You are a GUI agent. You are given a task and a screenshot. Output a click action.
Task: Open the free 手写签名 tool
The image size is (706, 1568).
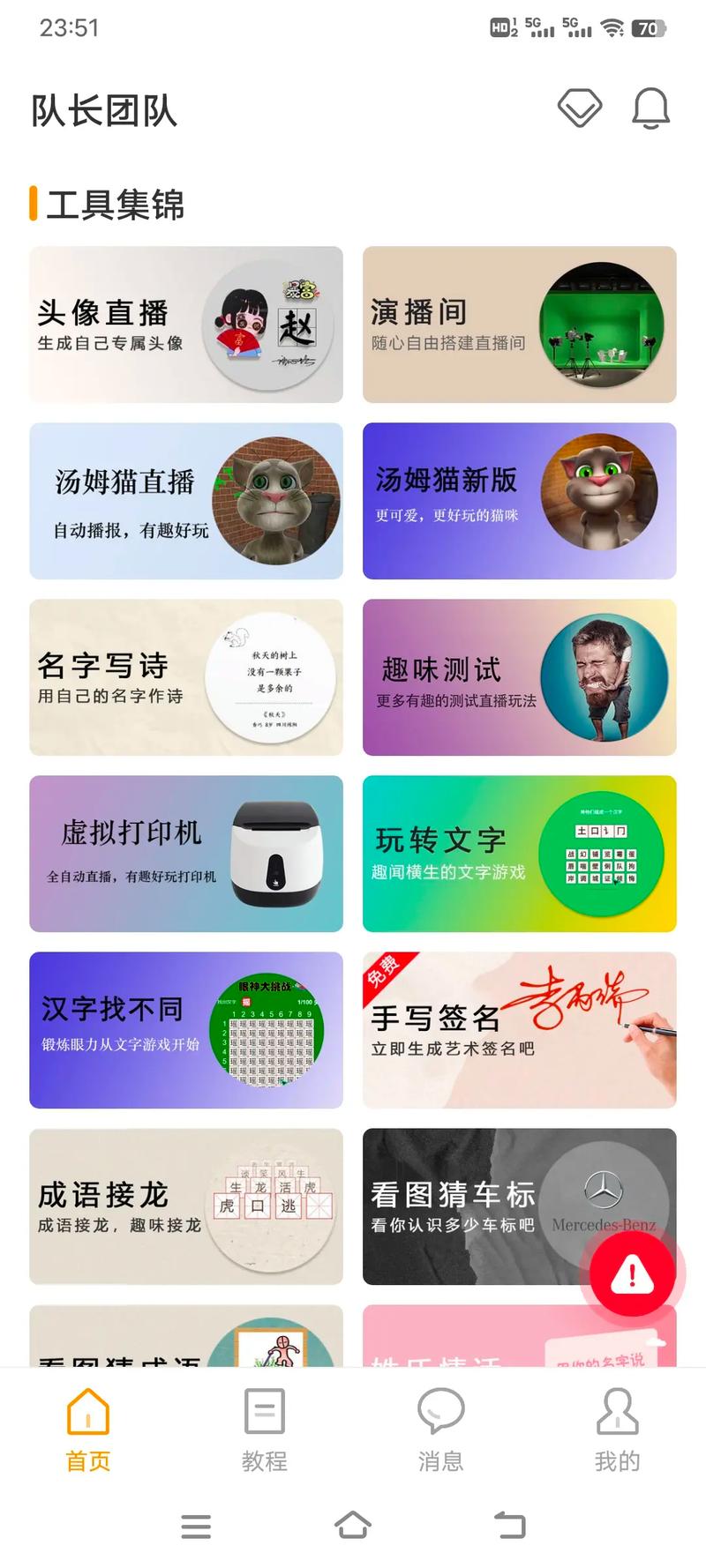coord(519,1030)
